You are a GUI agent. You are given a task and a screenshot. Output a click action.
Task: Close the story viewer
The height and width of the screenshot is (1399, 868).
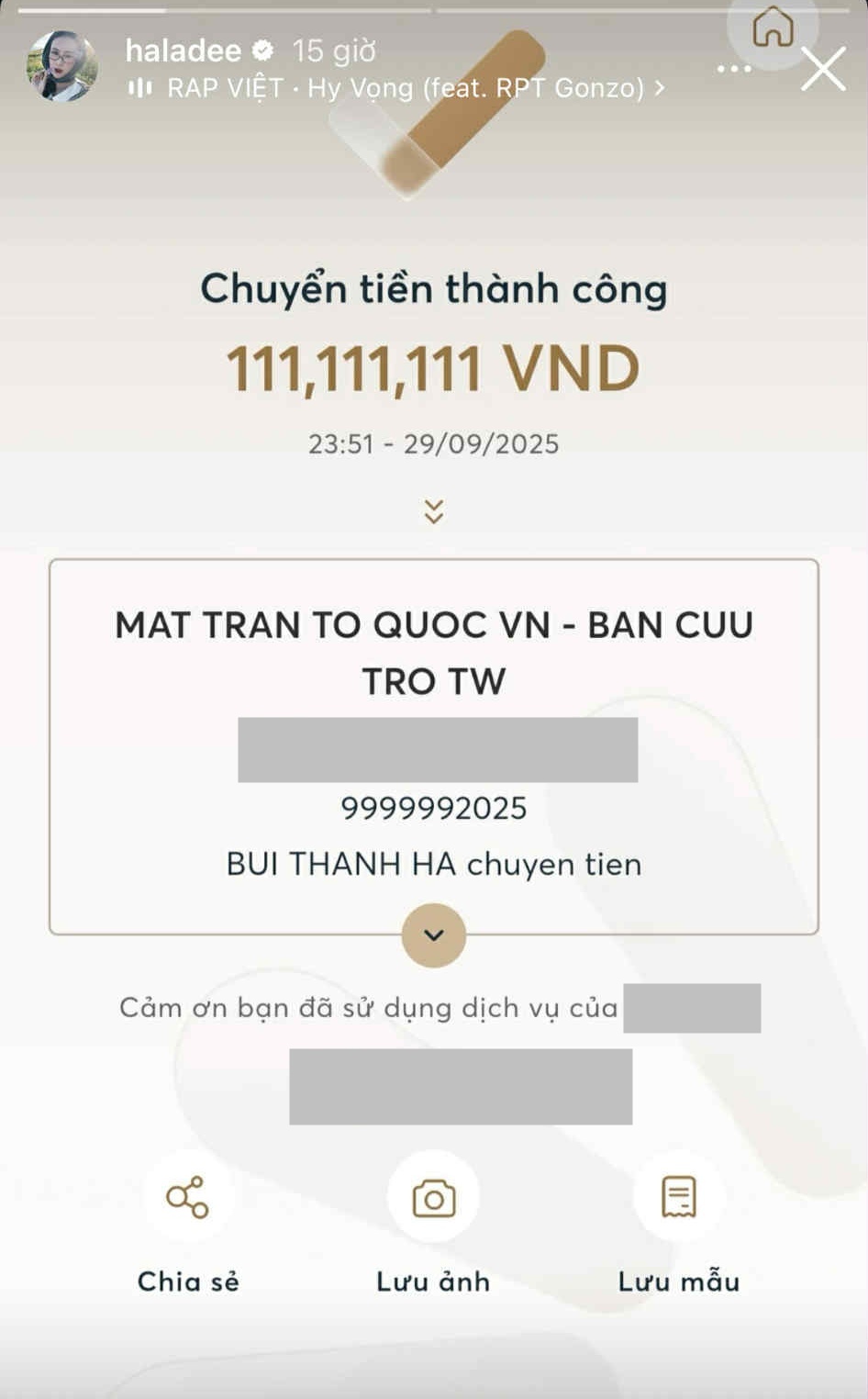822,69
